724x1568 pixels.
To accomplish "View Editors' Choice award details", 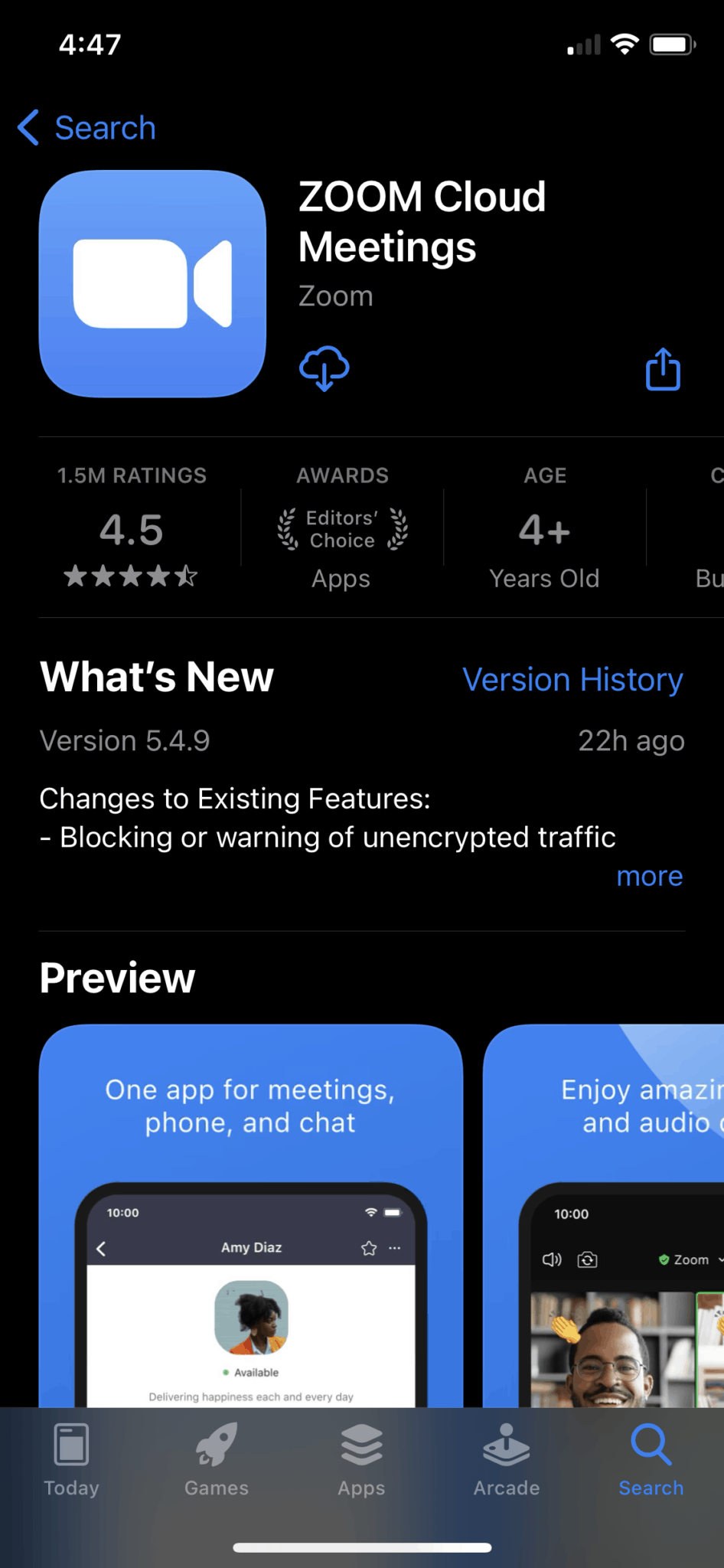I will point(342,530).
